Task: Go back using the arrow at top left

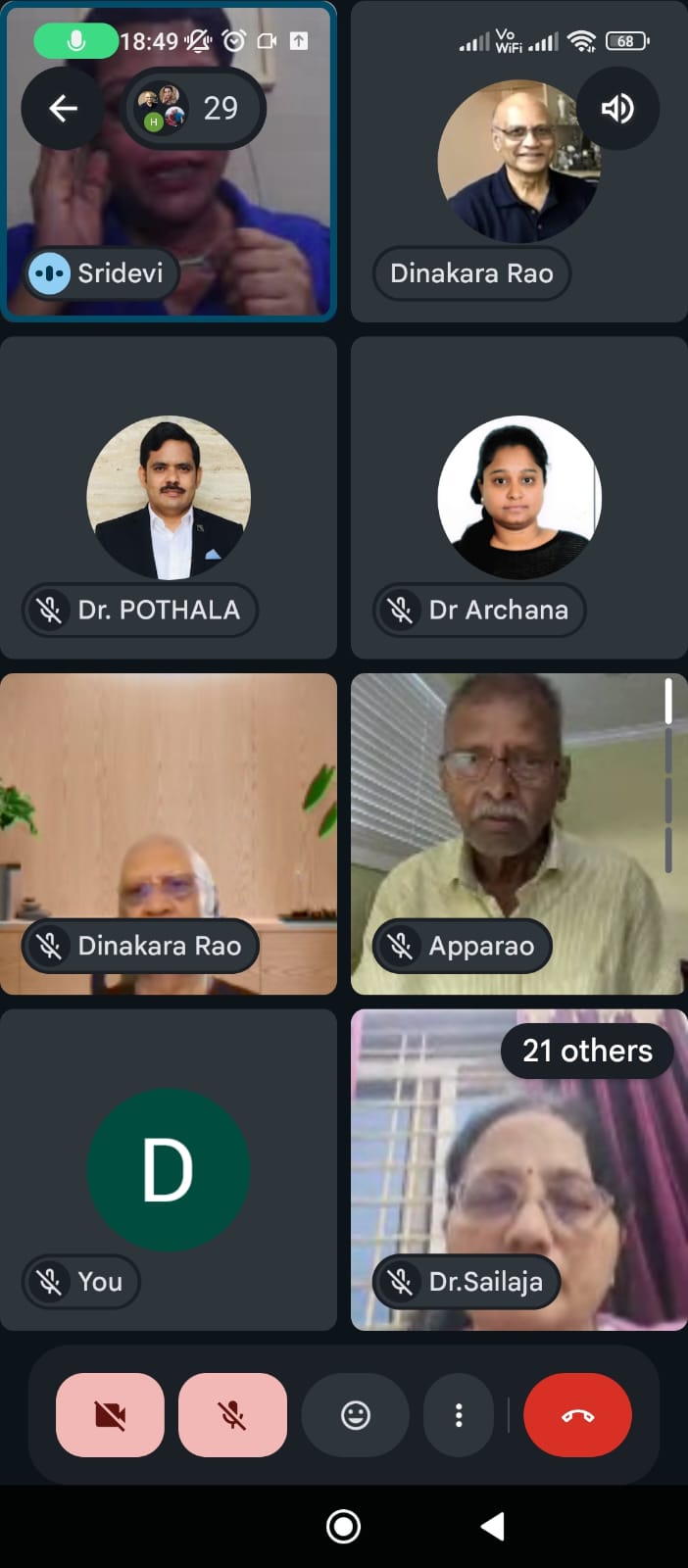Action: tap(63, 108)
